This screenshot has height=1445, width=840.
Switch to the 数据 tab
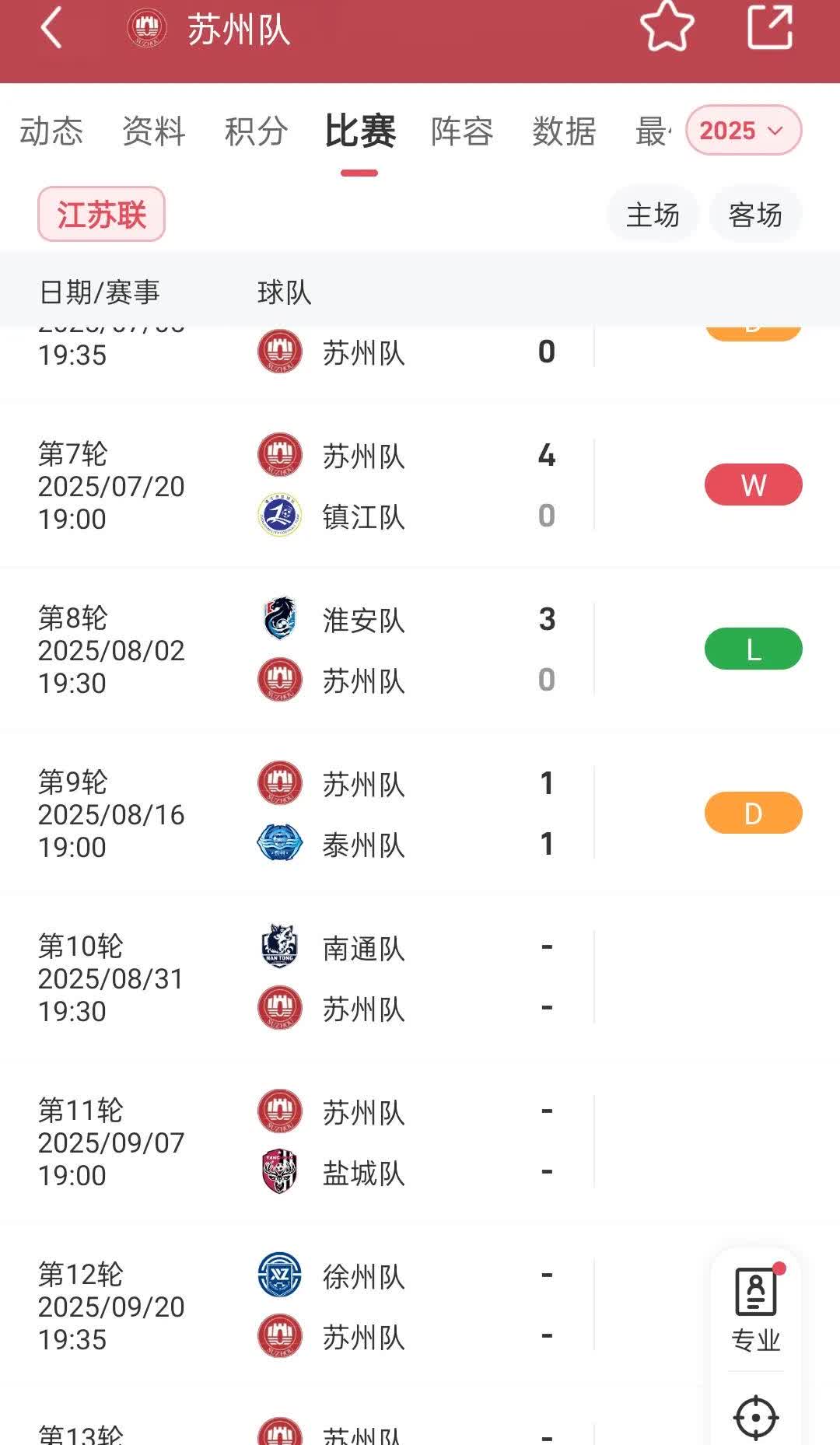click(564, 131)
